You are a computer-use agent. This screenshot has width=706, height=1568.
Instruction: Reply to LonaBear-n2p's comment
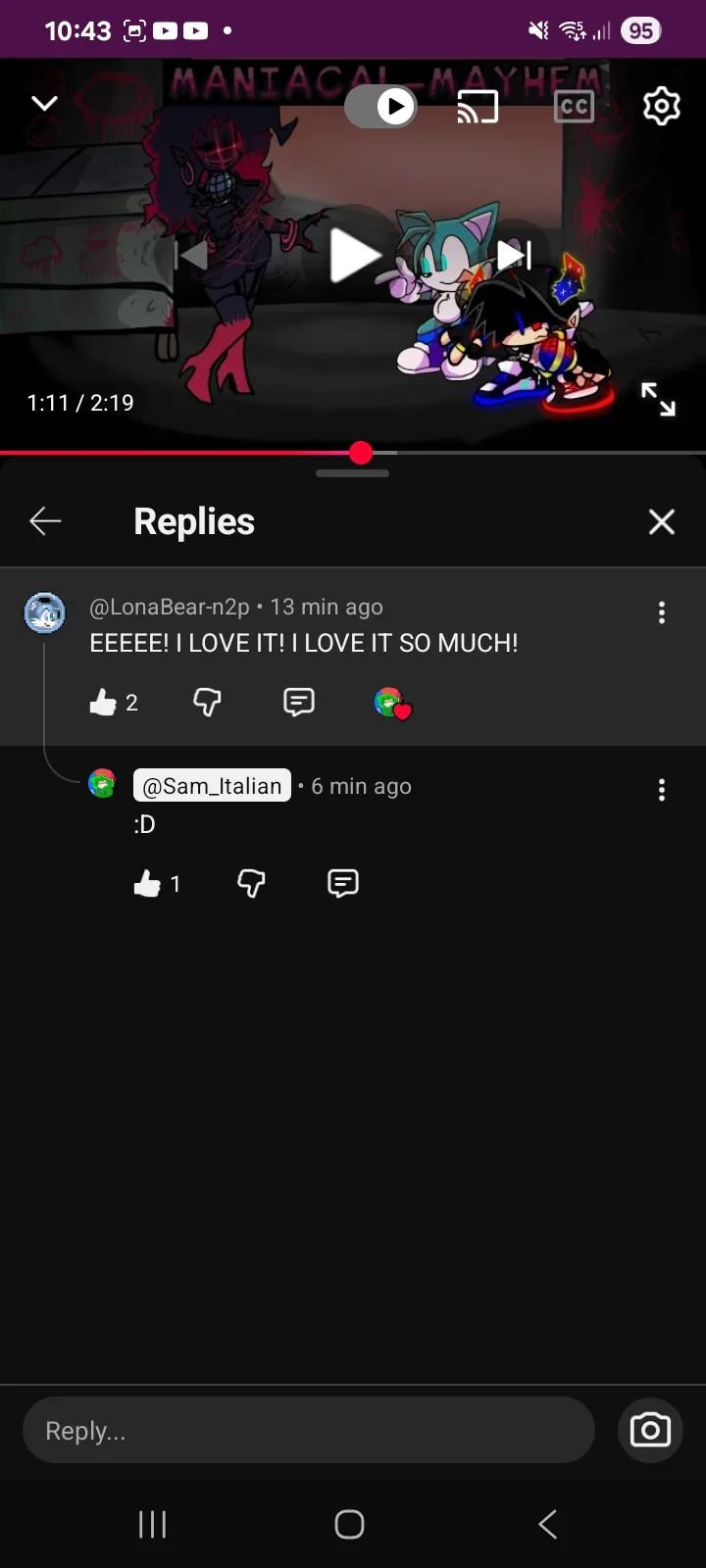298,702
